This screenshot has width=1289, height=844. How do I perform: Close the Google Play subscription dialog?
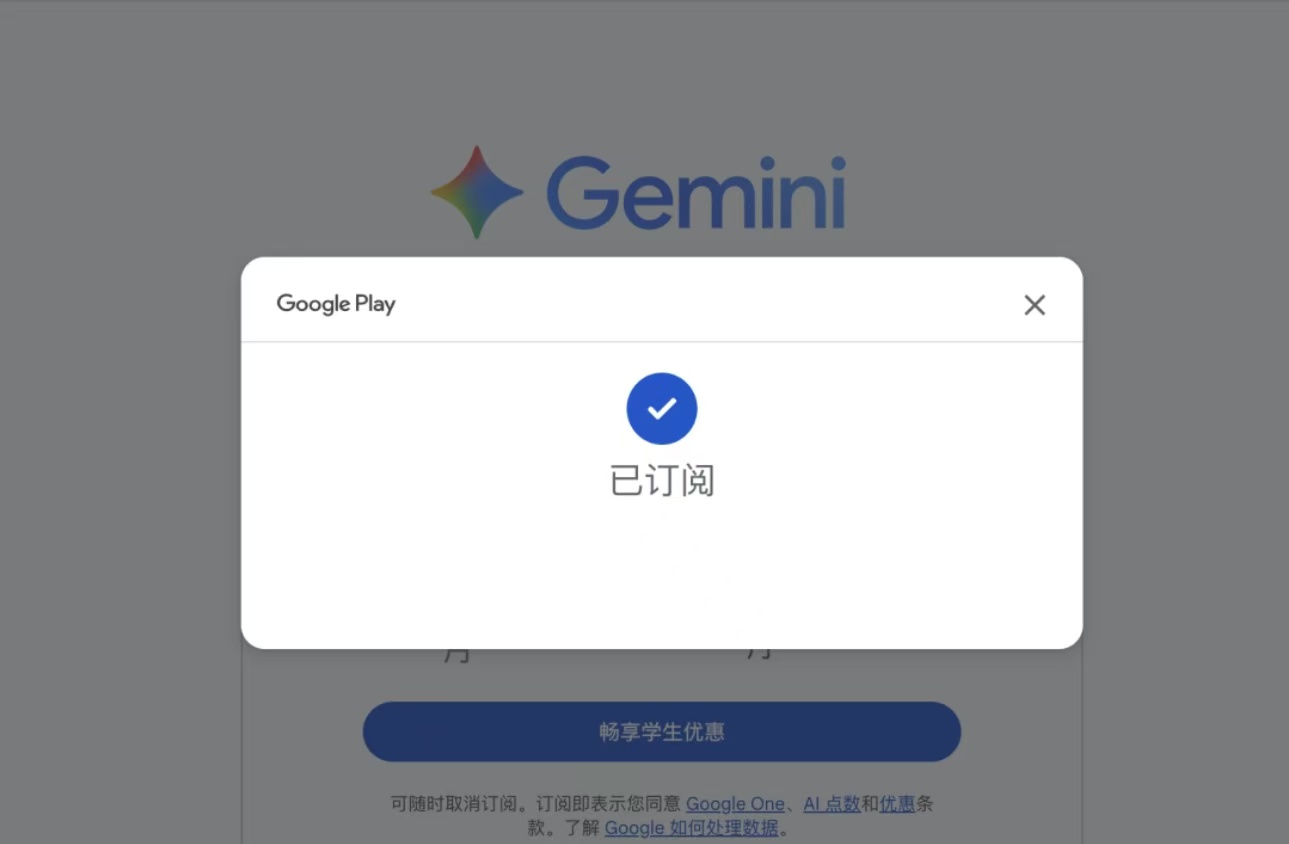[x=1034, y=305]
